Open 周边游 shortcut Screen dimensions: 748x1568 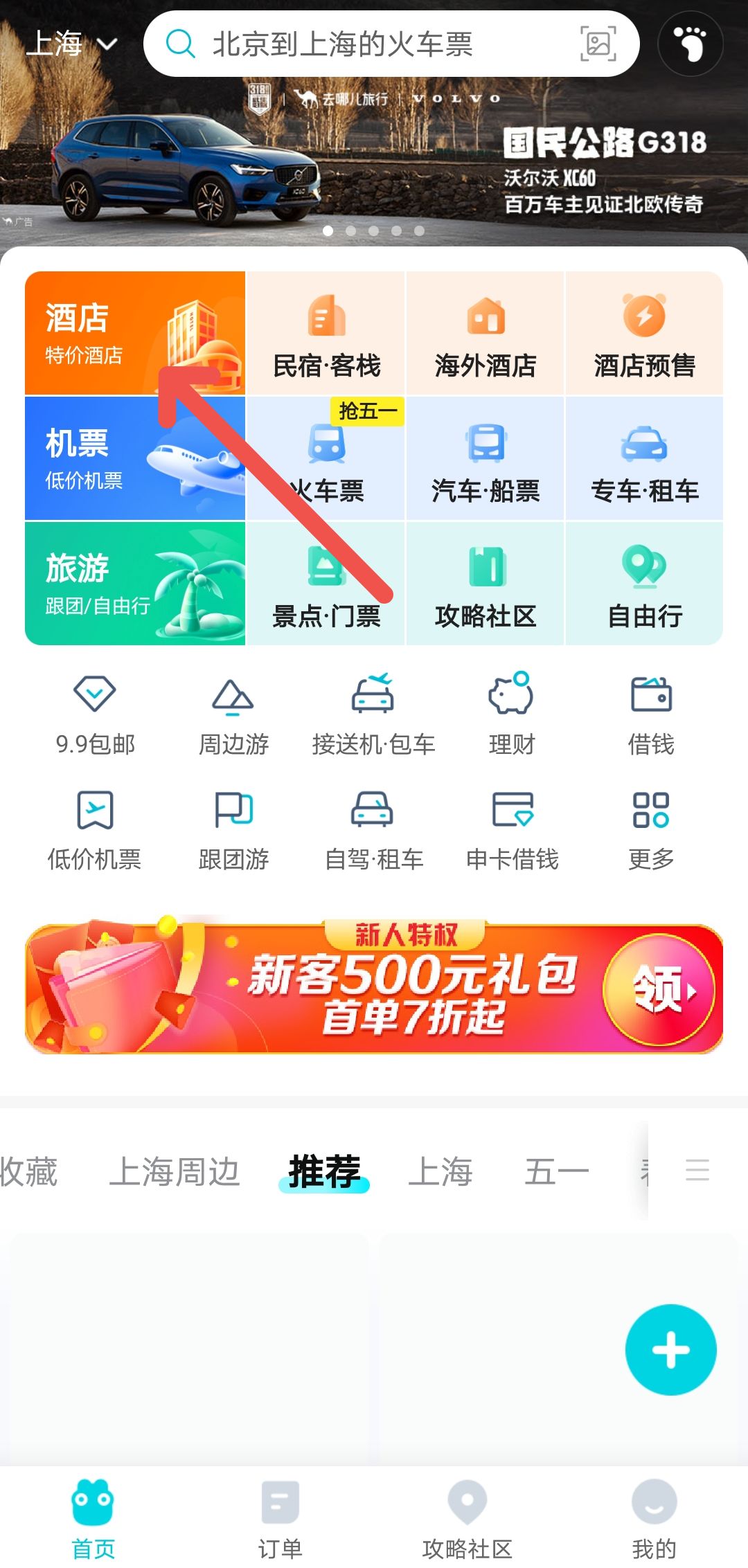click(x=233, y=714)
